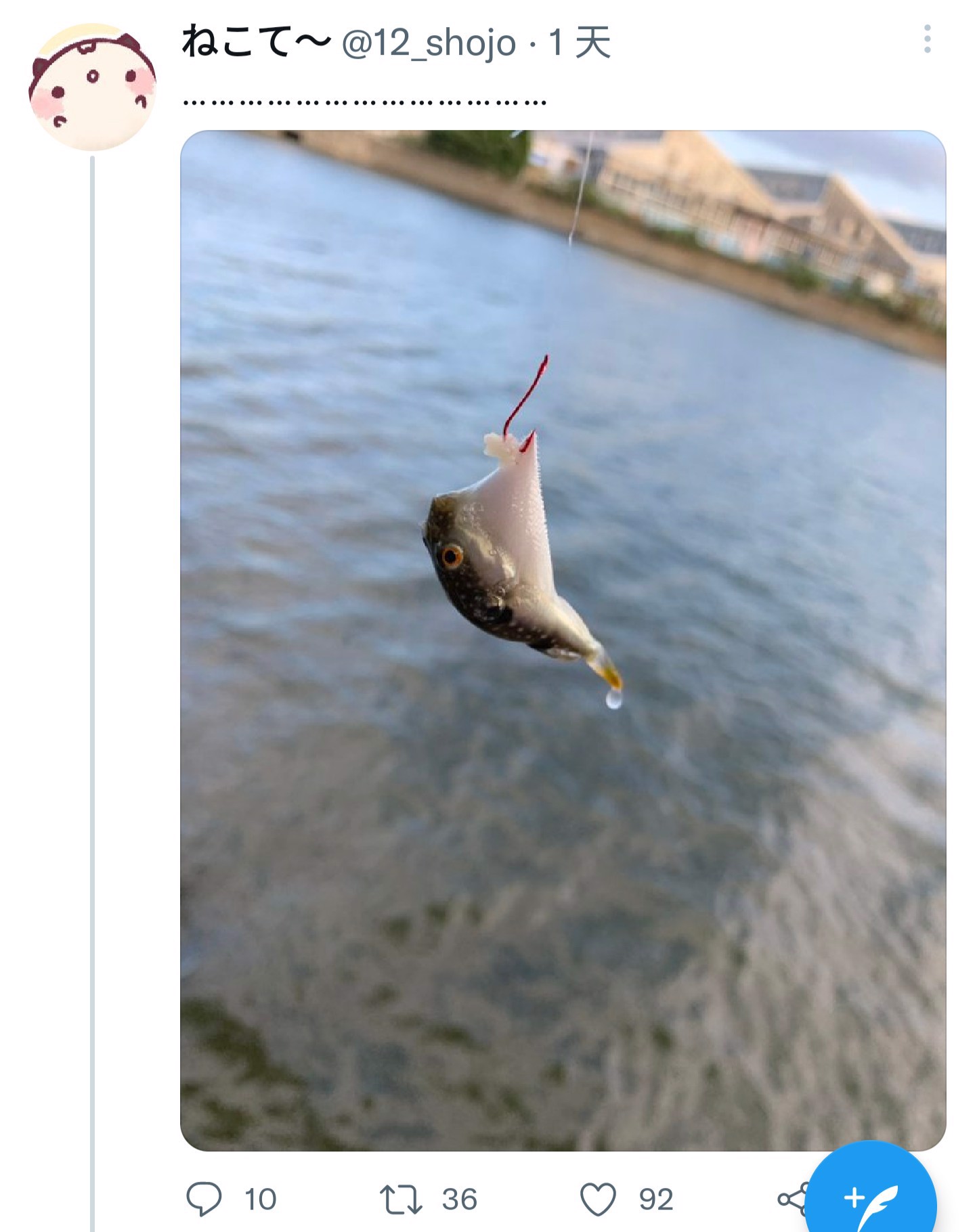View the hooked fish photo fullscreen

click(x=563, y=640)
